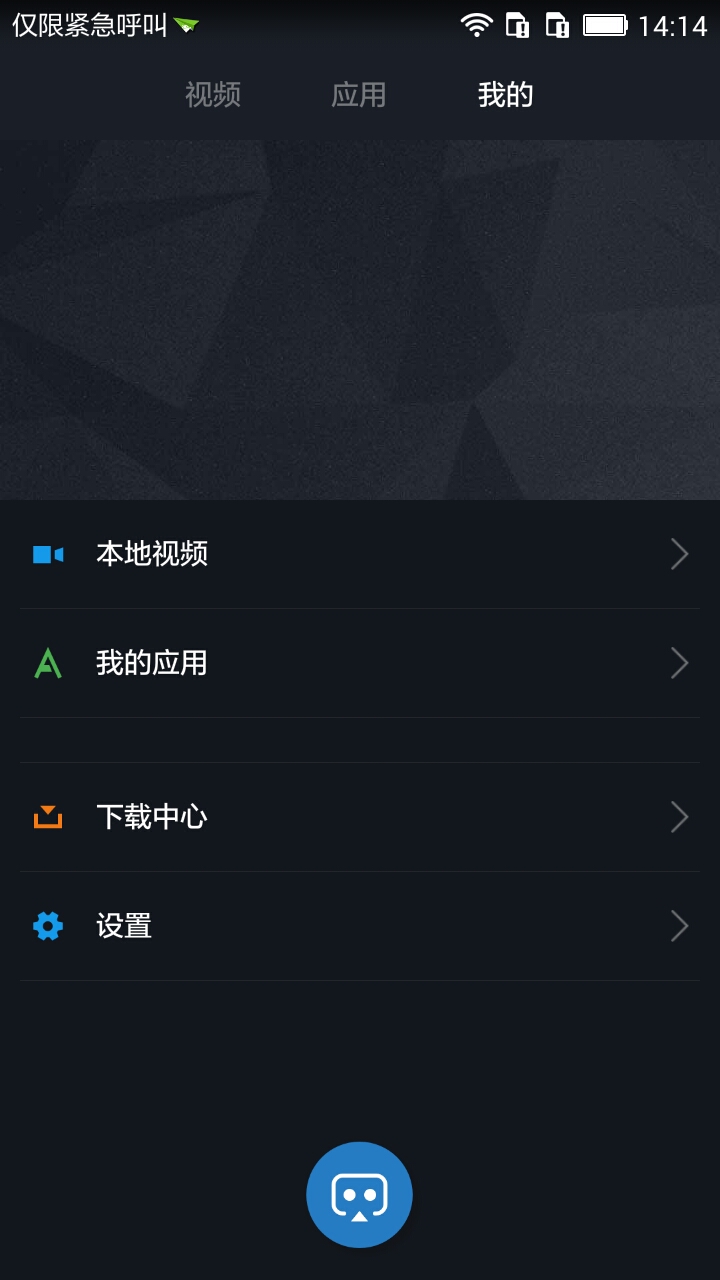This screenshot has height=1280, width=720.
Task: Tap the blue VR headset floating button
Action: pyautogui.click(x=359, y=1195)
